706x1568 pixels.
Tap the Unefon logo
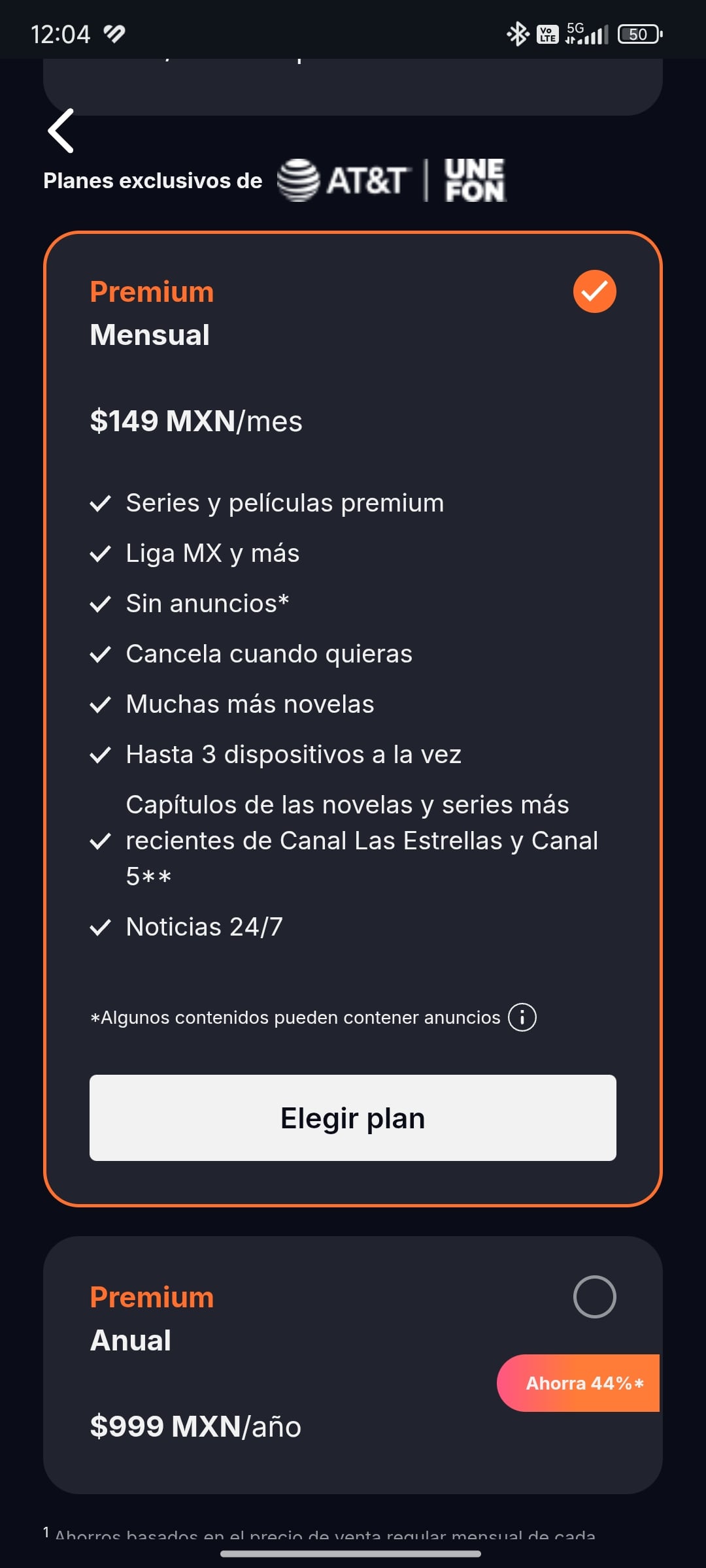coord(474,180)
